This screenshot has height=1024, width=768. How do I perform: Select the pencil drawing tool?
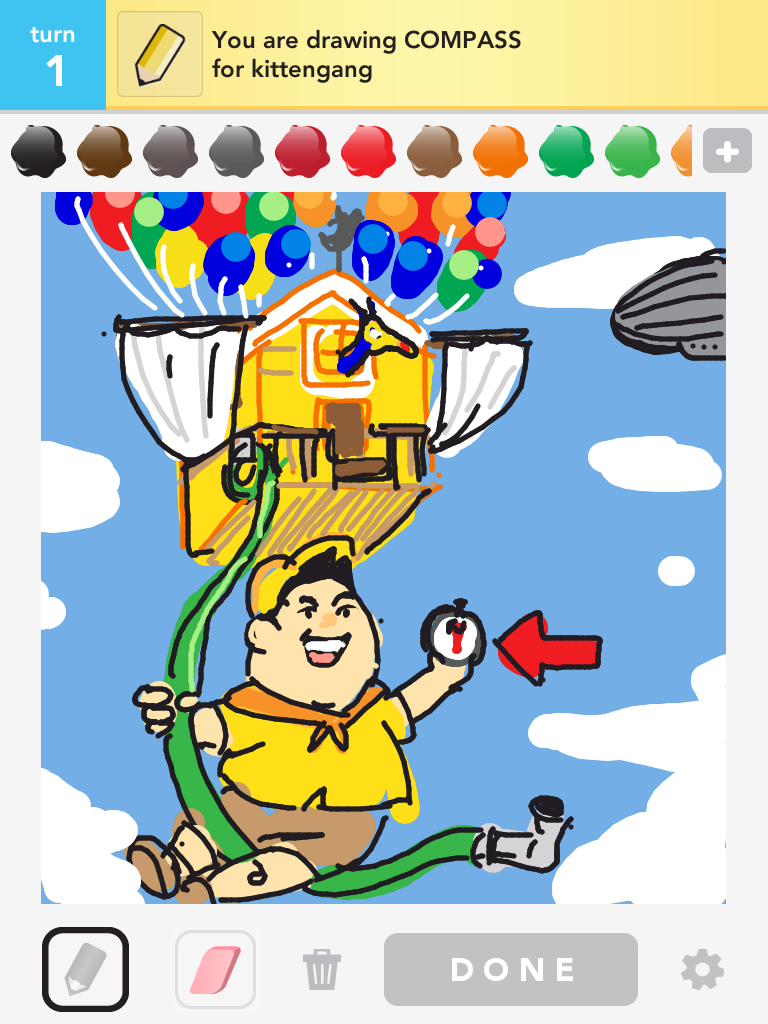tap(85, 969)
